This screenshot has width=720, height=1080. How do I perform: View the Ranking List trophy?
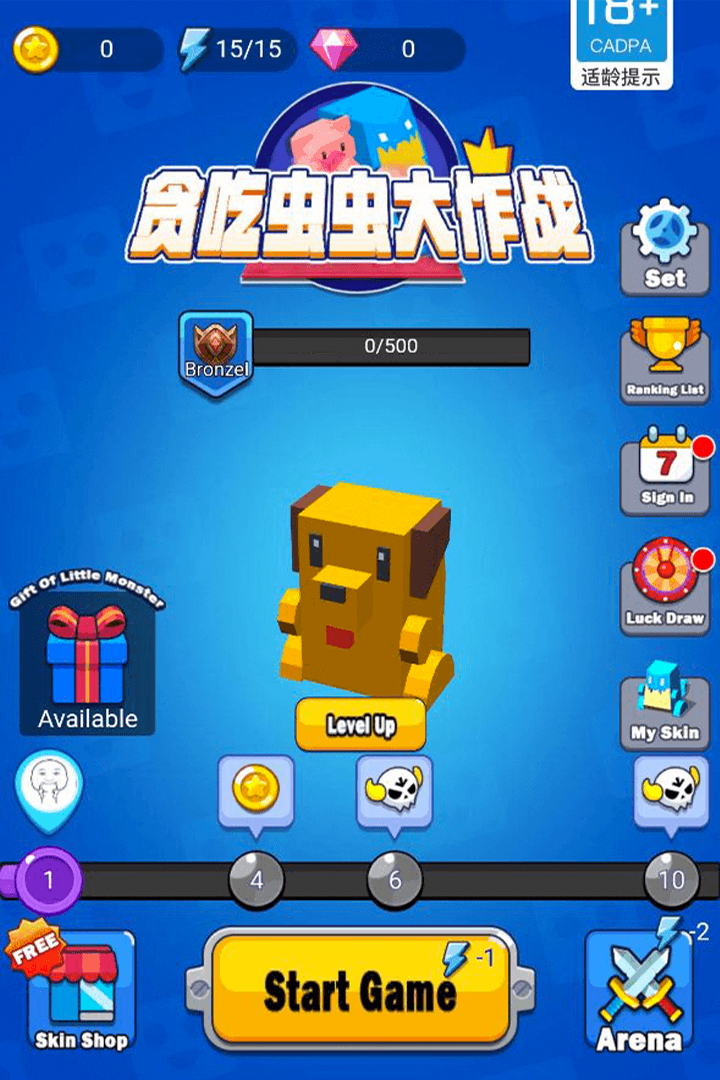[665, 360]
